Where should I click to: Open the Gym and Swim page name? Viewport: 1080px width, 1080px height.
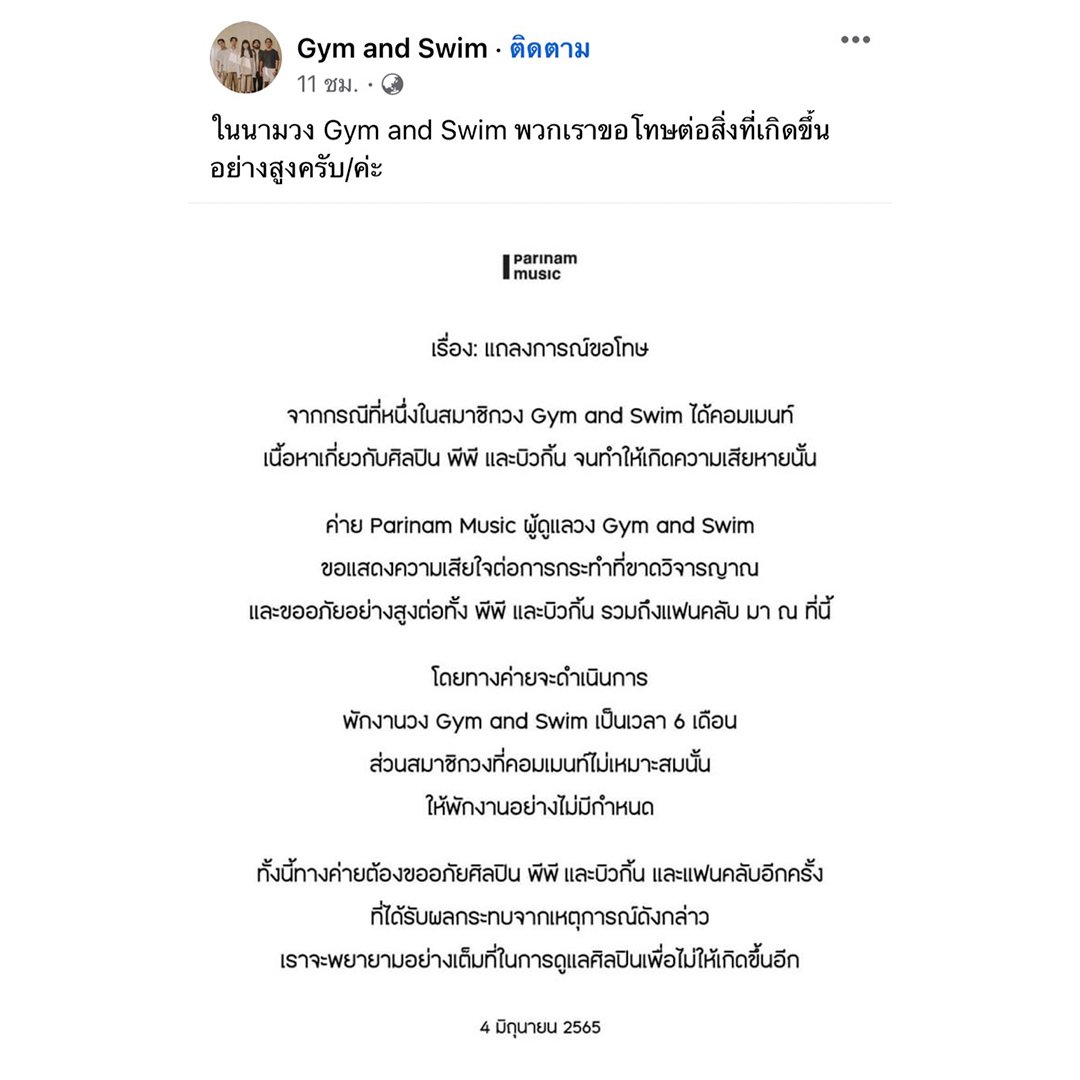[x=391, y=48]
